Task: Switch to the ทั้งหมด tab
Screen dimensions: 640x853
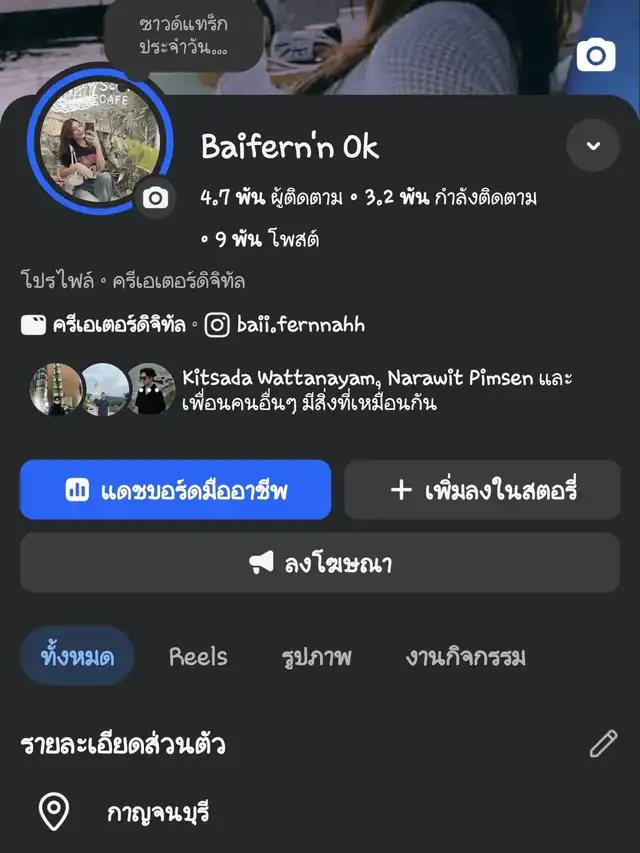Action: (x=77, y=657)
